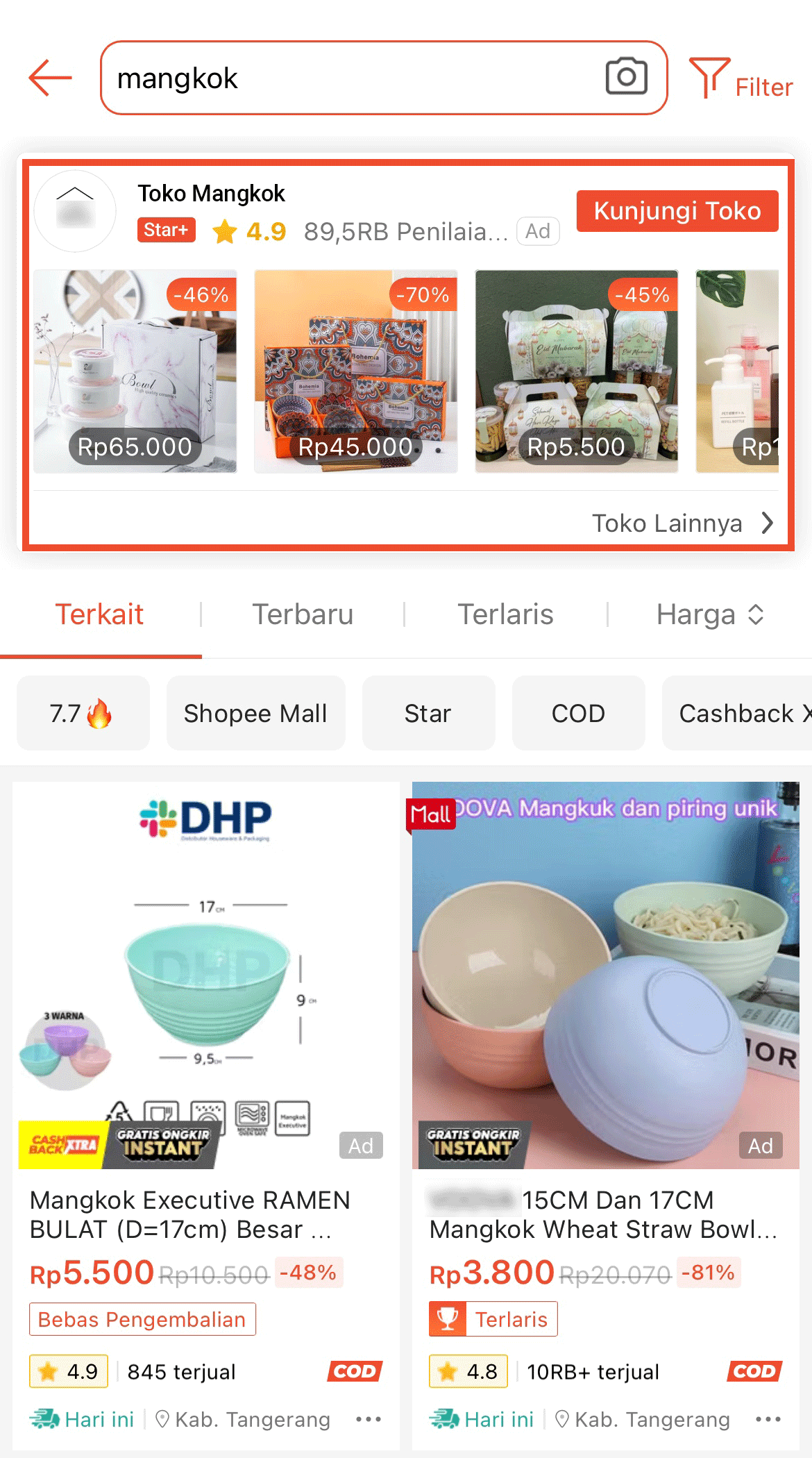The width and height of the screenshot is (812, 1458).
Task: Enable the COD filter chip
Action: tap(578, 713)
